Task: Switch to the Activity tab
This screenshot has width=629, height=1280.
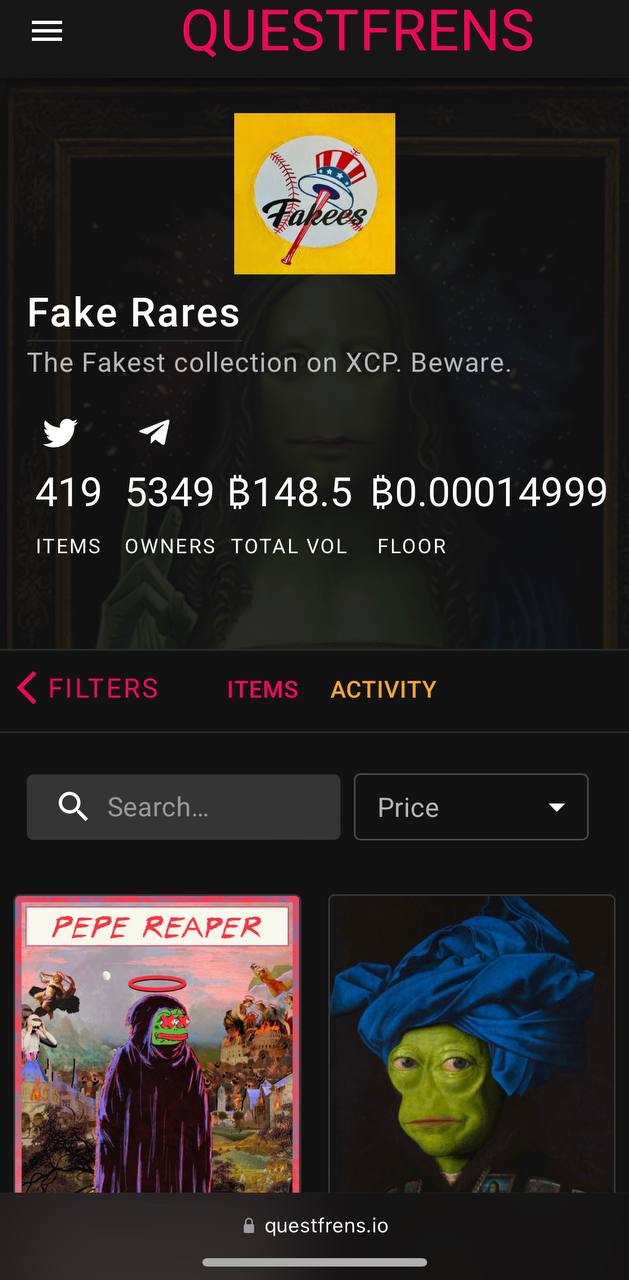Action: point(383,689)
